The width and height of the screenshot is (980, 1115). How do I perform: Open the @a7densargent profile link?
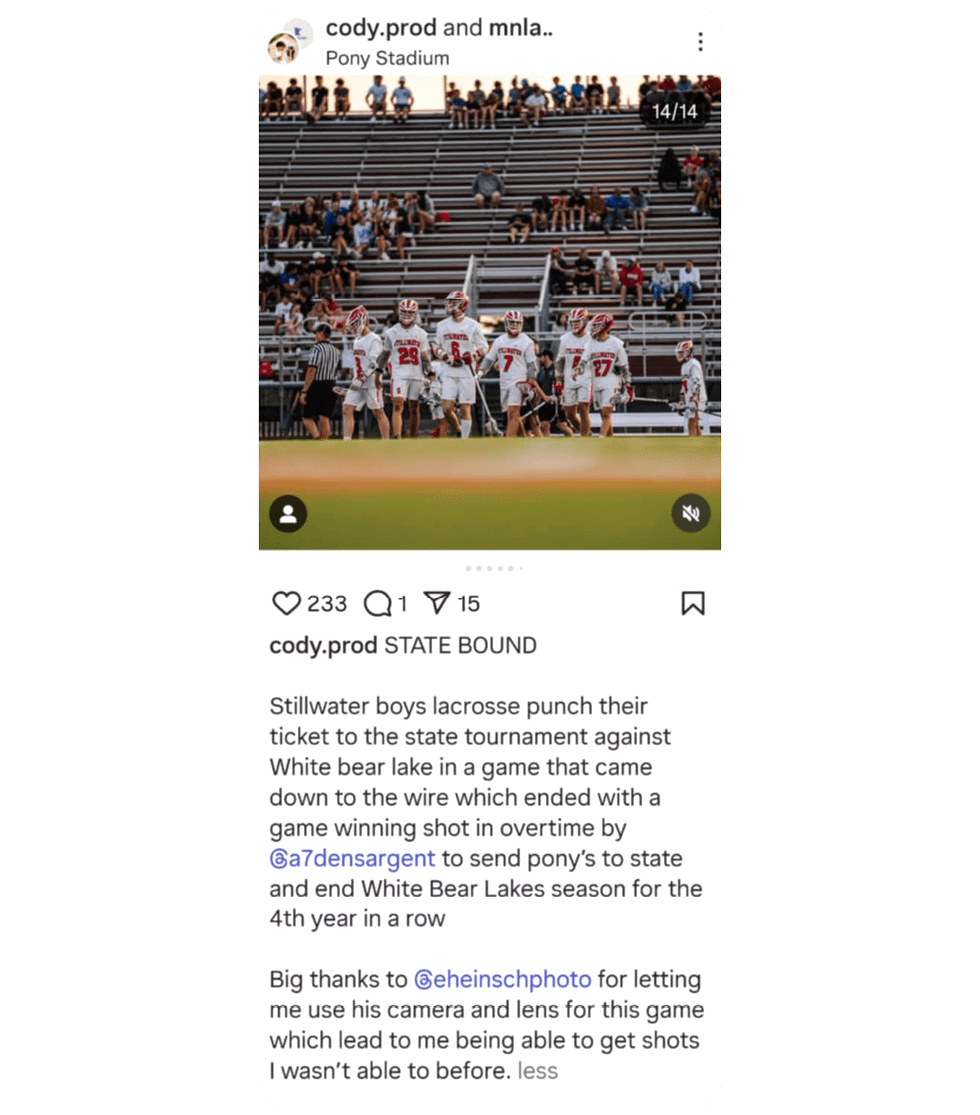[x=352, y=858]
